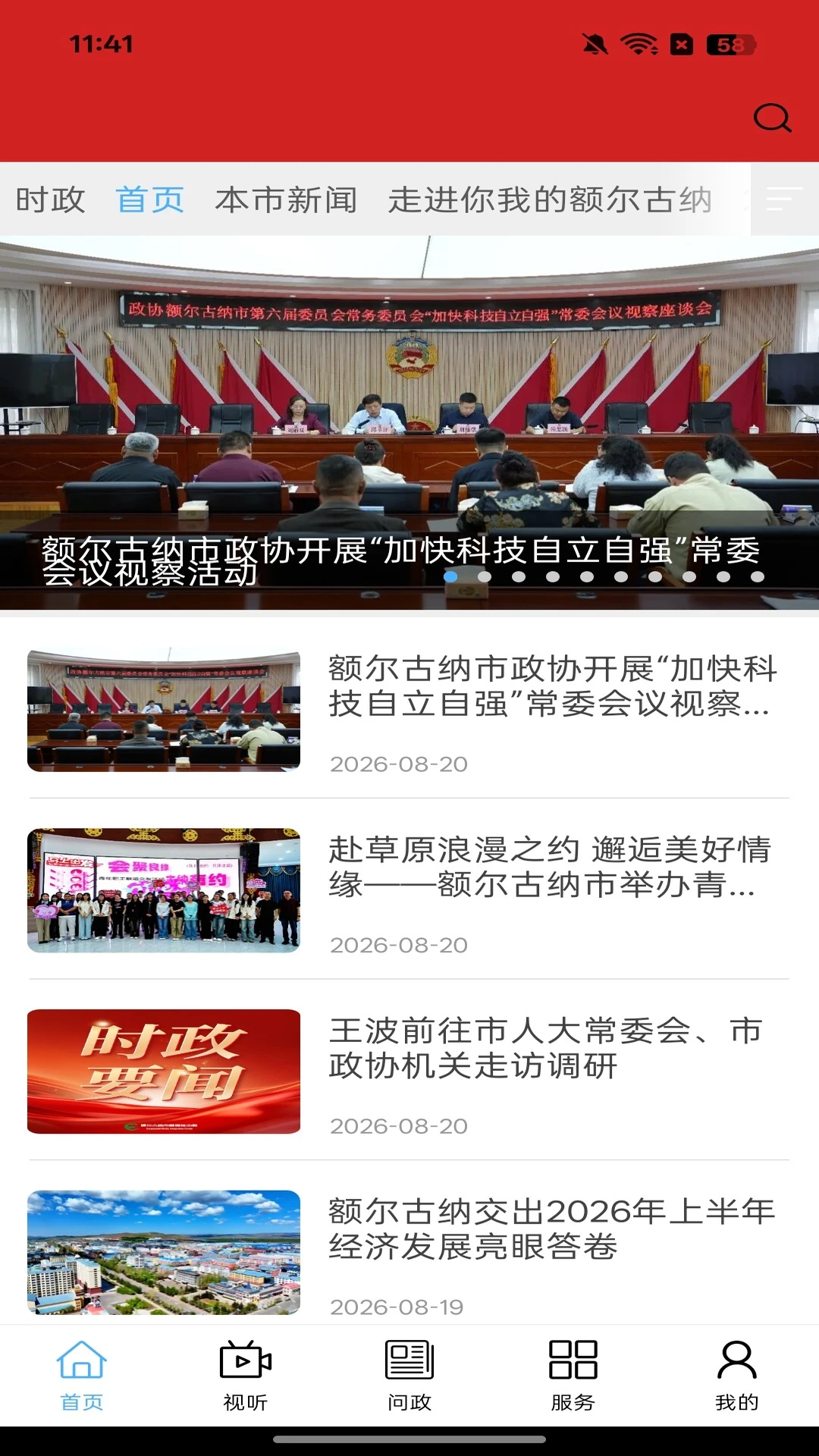Expand the channel list menu icon

point(784,199)
